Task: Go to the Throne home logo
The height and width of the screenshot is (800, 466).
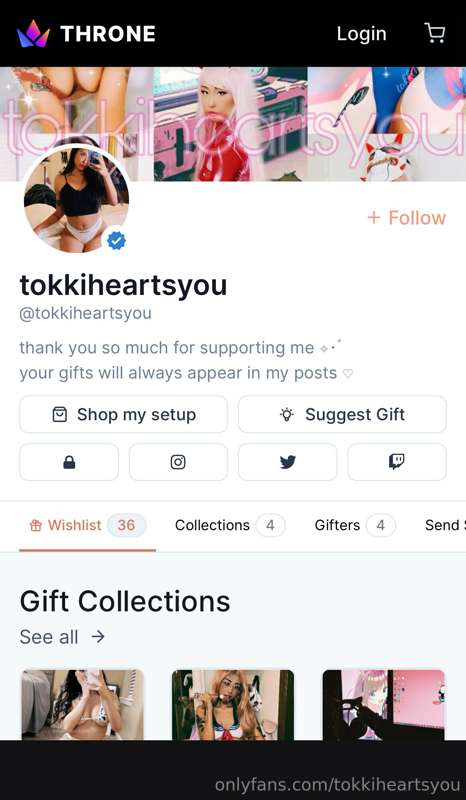Action: tap(86, 34)
